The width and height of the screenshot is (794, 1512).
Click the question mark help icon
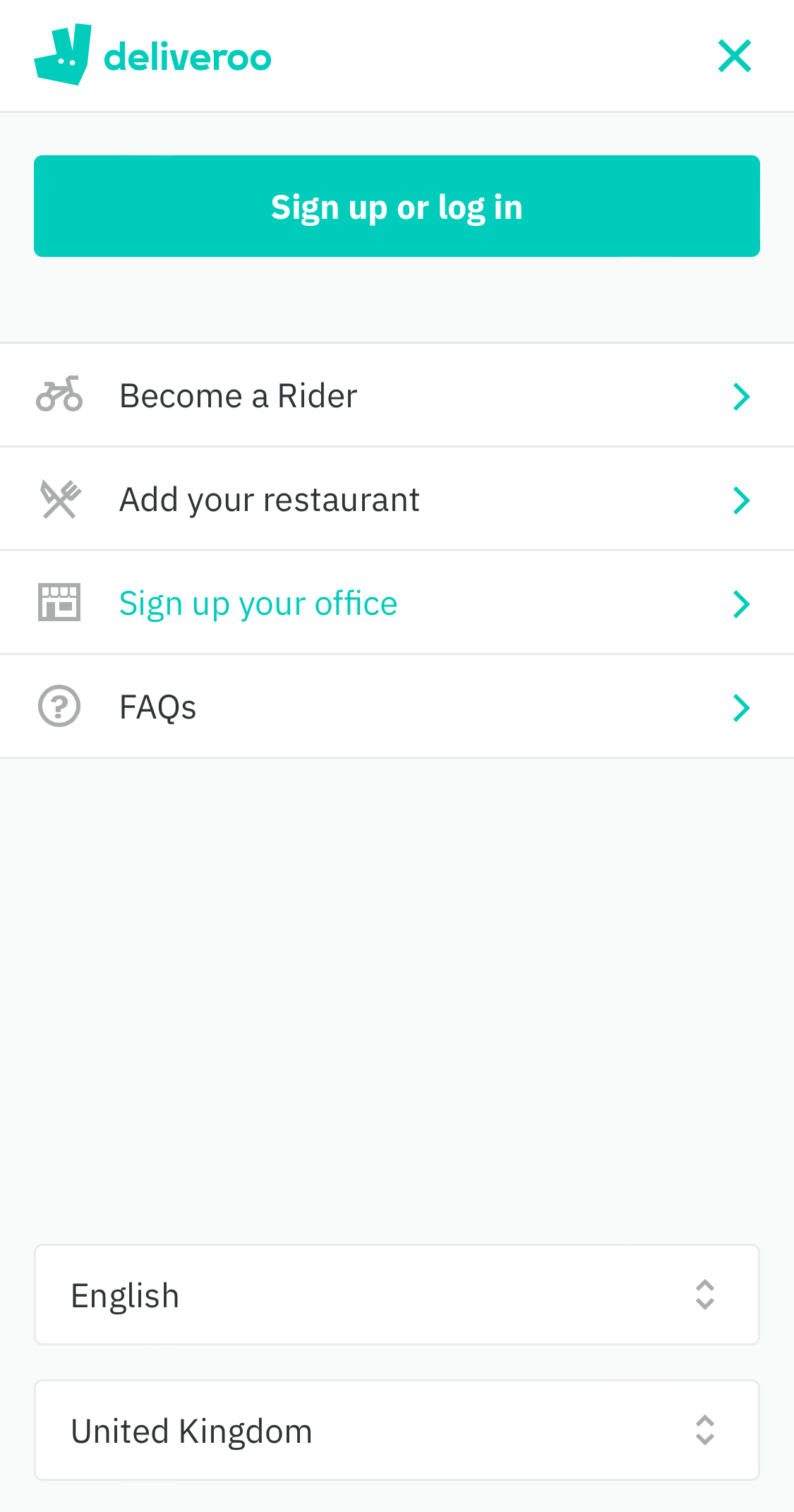tap(59, 706)
